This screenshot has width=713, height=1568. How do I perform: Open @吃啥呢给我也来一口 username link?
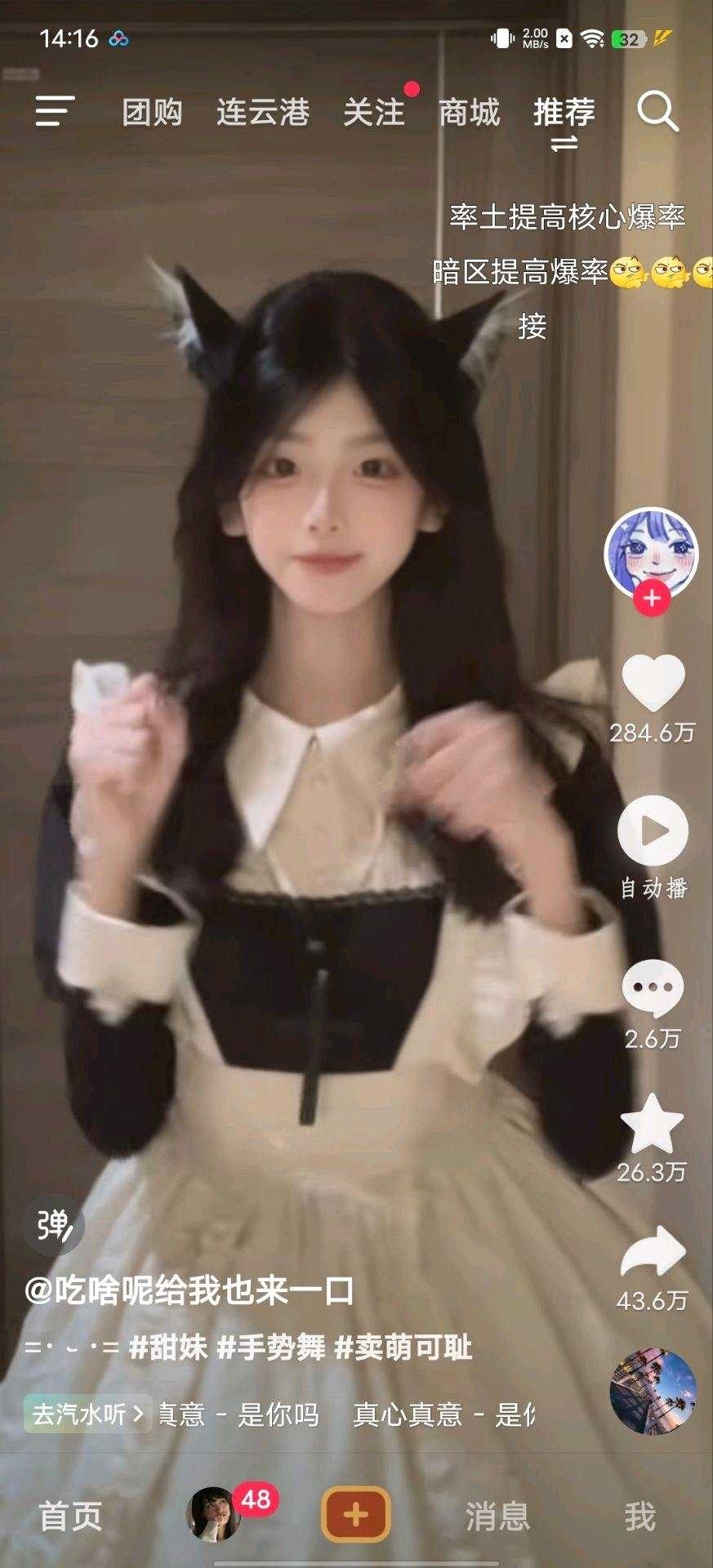pyautogui.click(x=189, y=1291)
